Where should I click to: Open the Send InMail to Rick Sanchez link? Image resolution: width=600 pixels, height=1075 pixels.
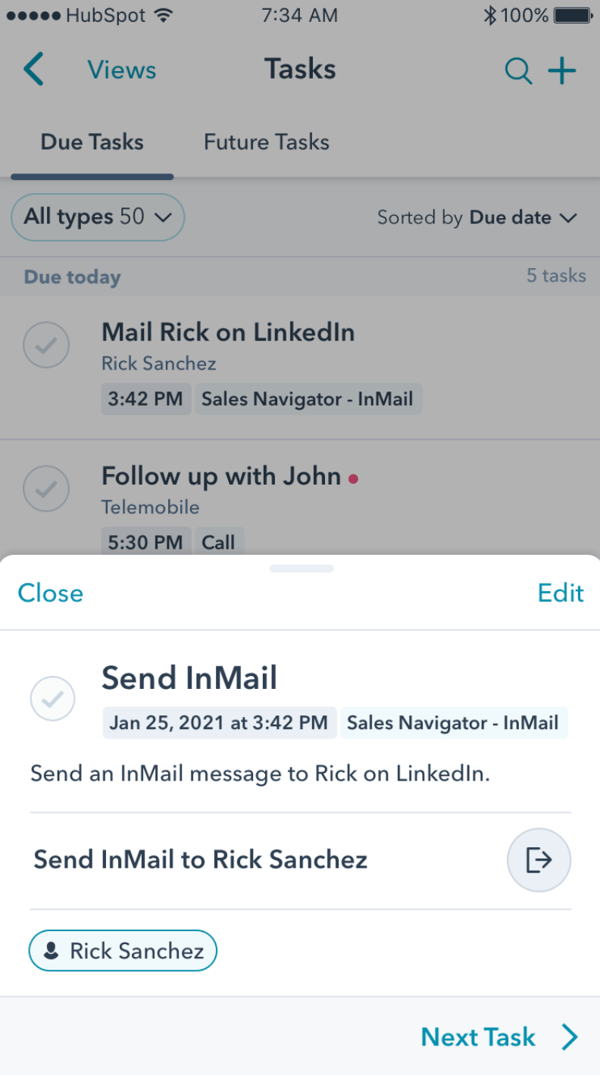[539, 859]
